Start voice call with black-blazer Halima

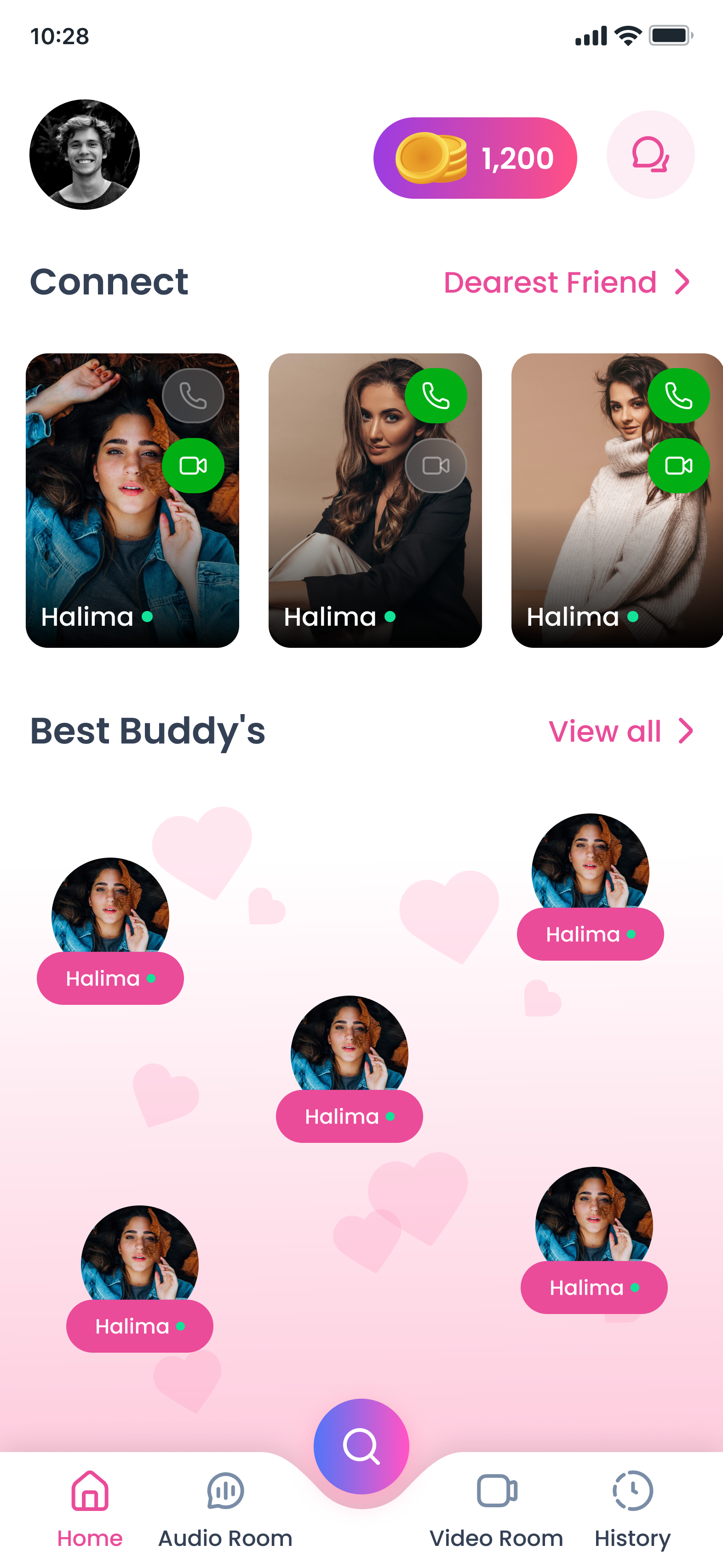click(436, 396)
